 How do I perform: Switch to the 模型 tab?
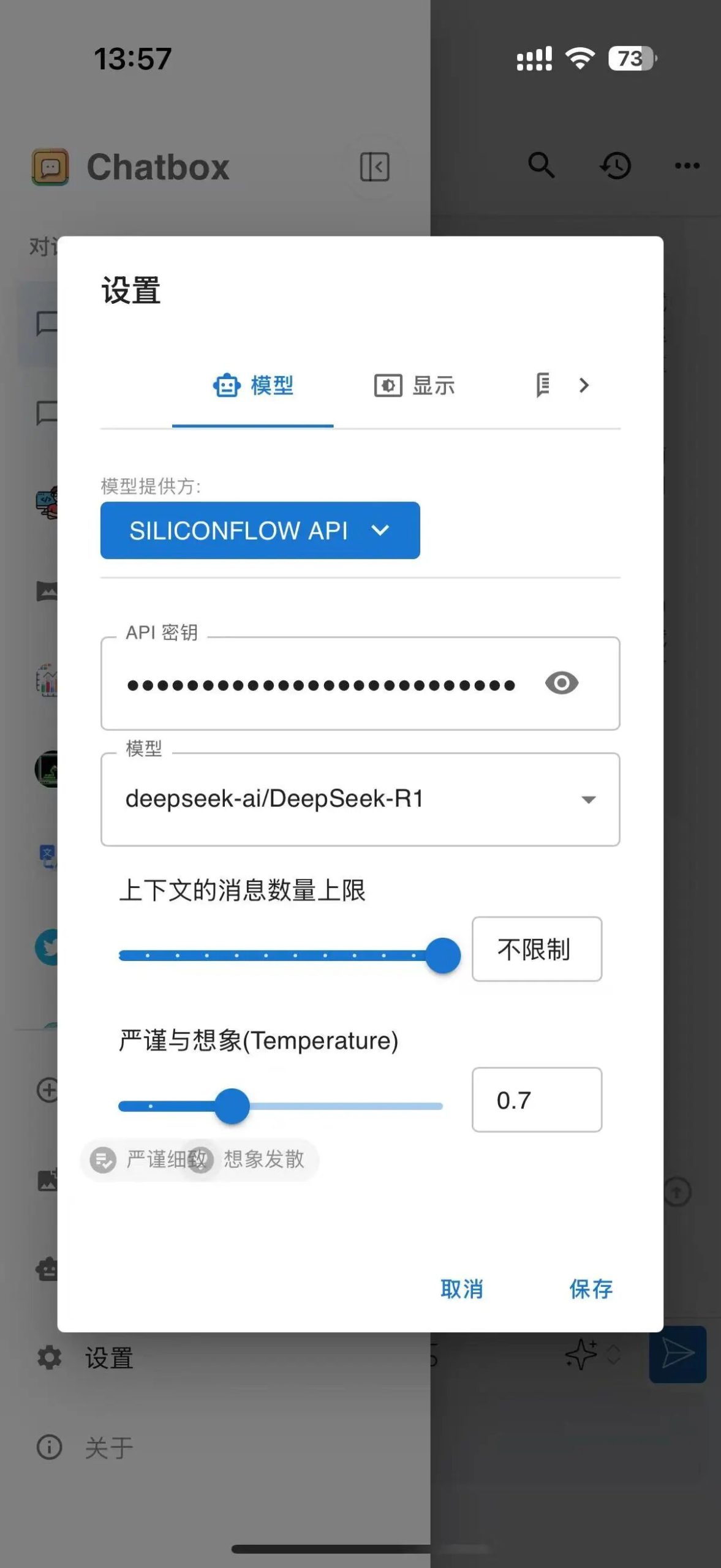pyautogui.click(x=253, y=386)
